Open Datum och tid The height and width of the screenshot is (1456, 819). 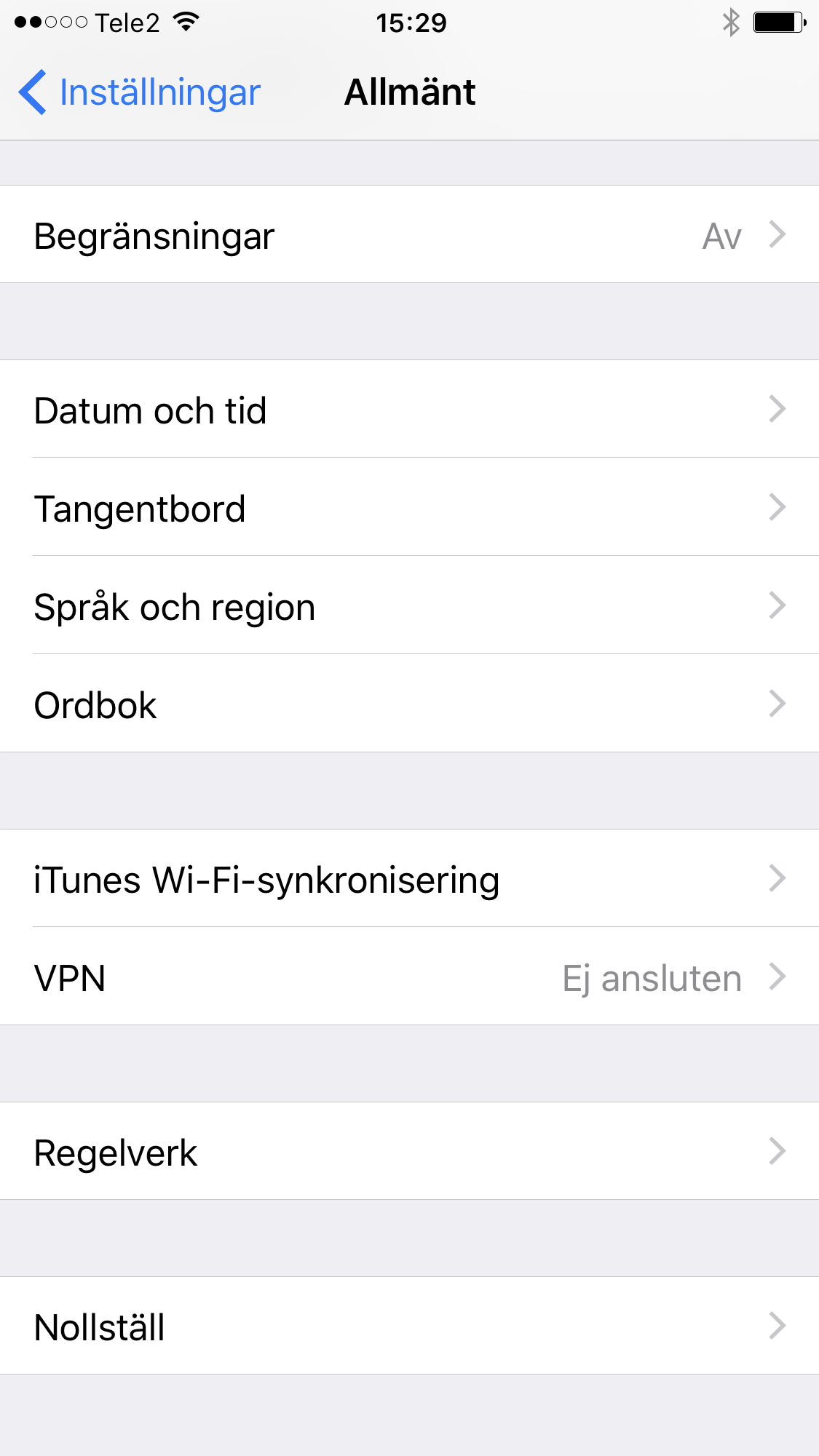(409, 410)
